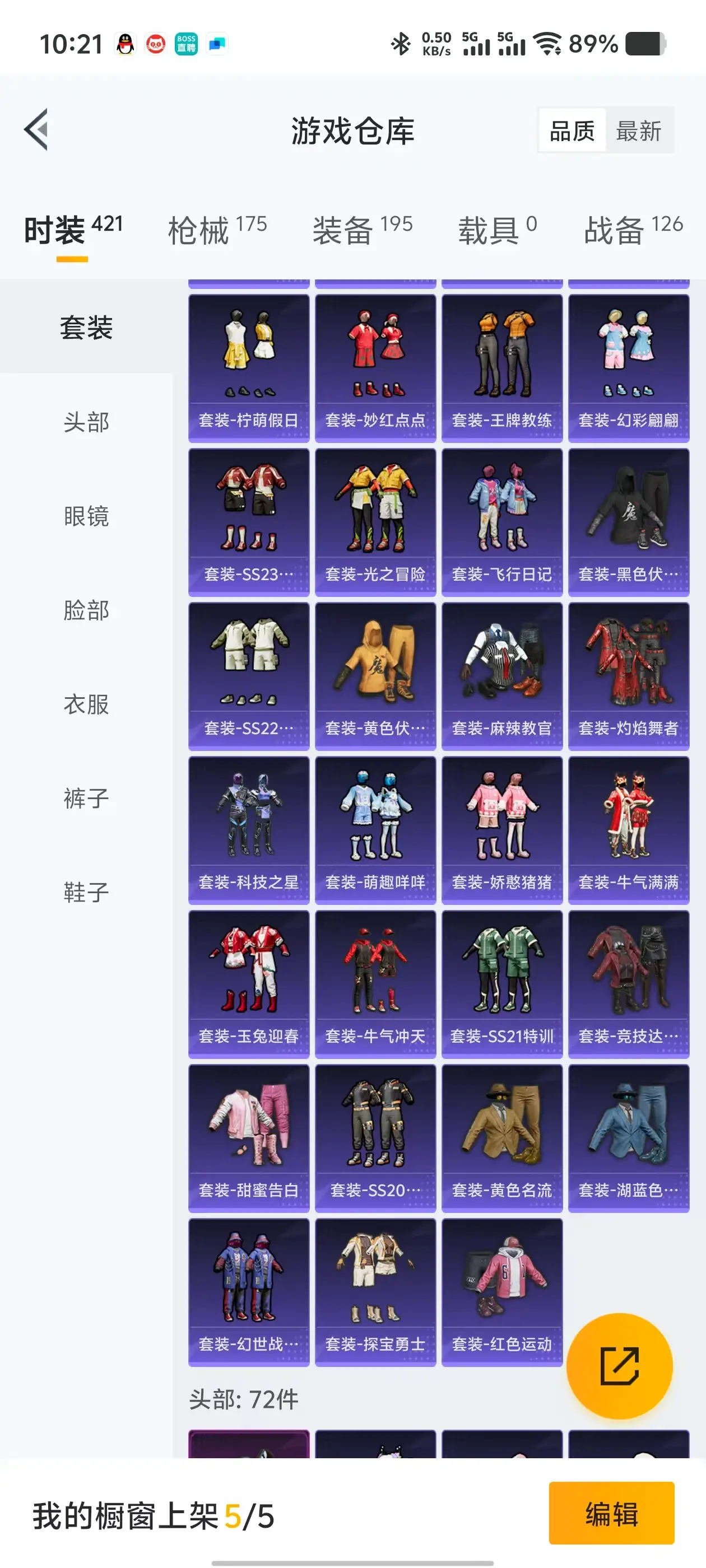Screen dimensions: 706x1568
Task: Tap the 编辑 button
Action: tap(611, 1513)
